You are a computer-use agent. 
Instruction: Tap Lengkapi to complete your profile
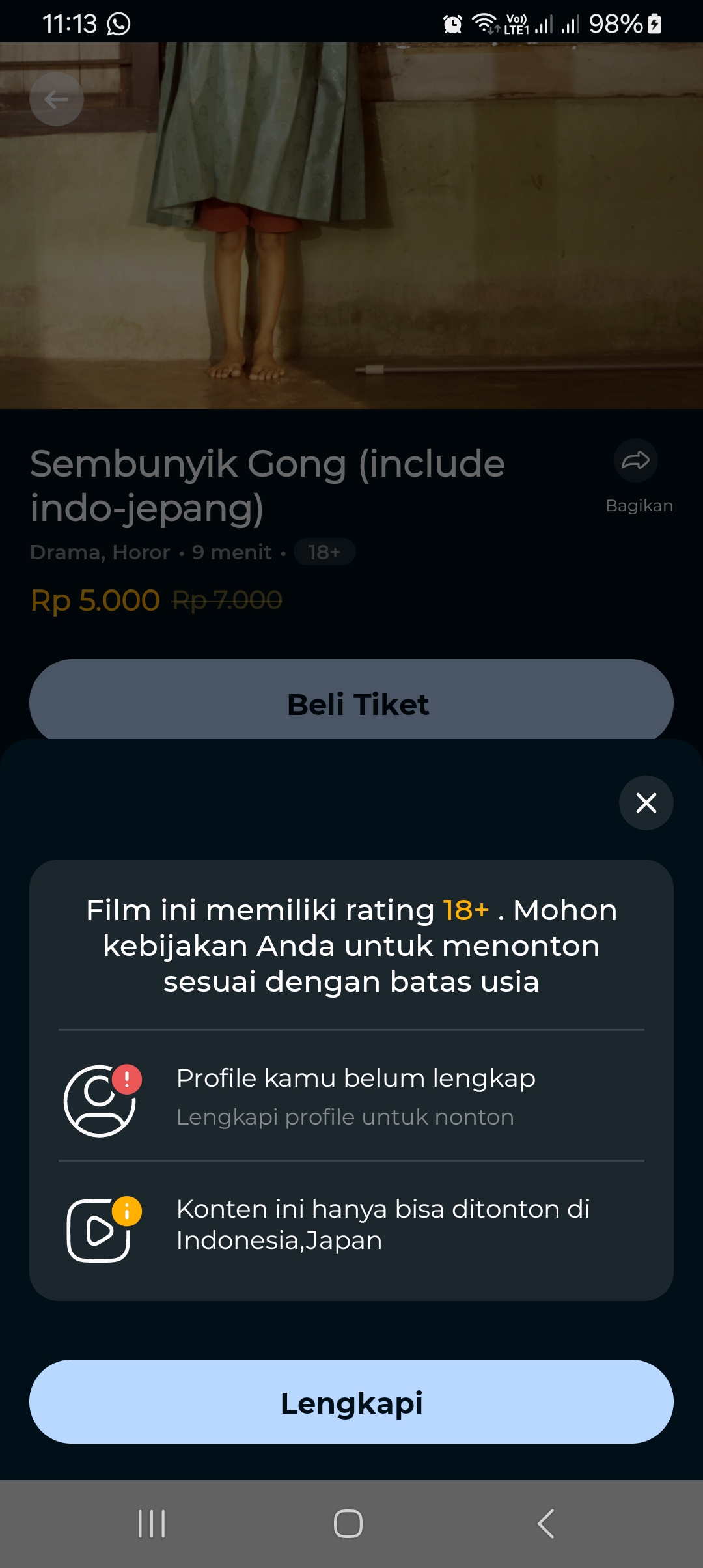click(x=351, y=1402)
